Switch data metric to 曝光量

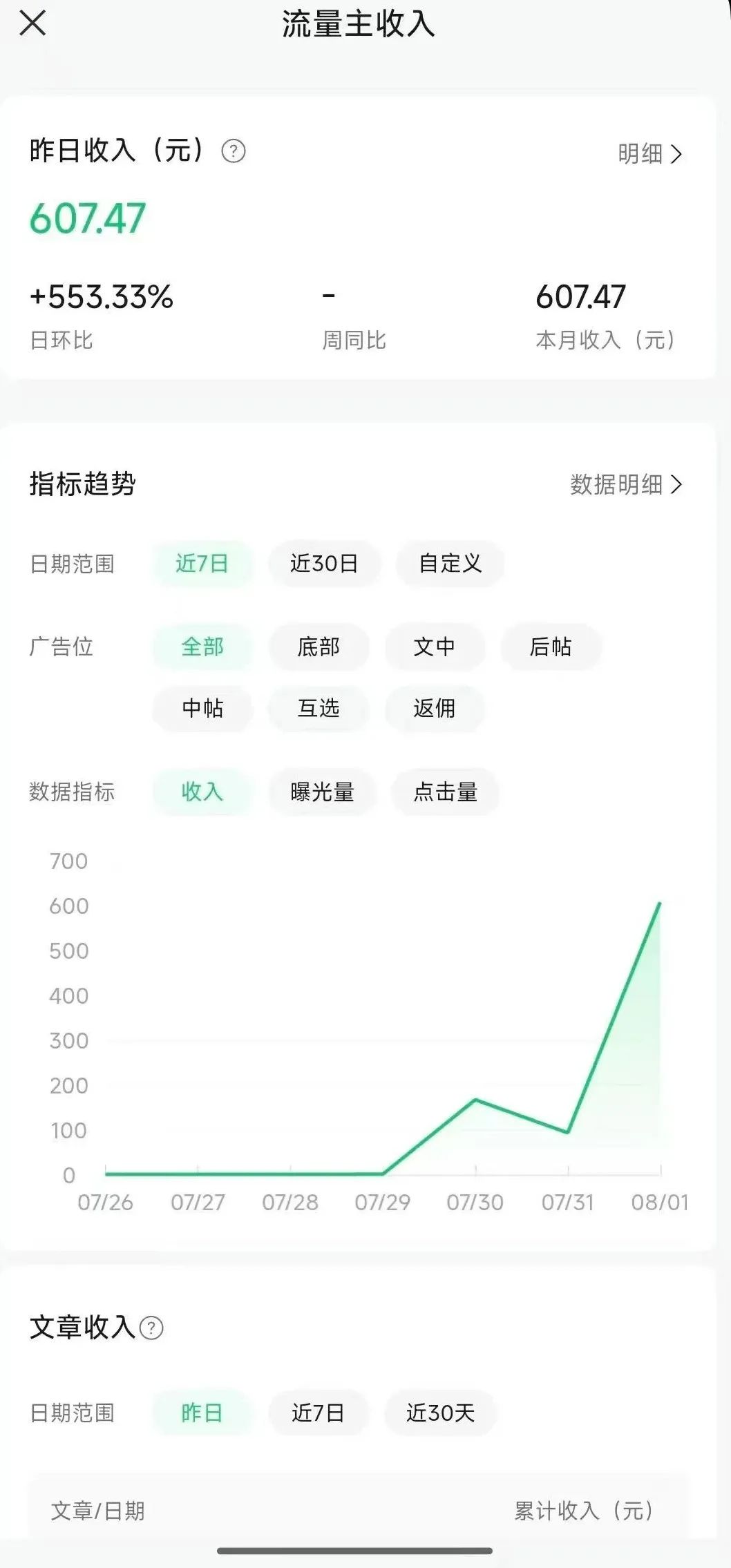coord(323,792)
